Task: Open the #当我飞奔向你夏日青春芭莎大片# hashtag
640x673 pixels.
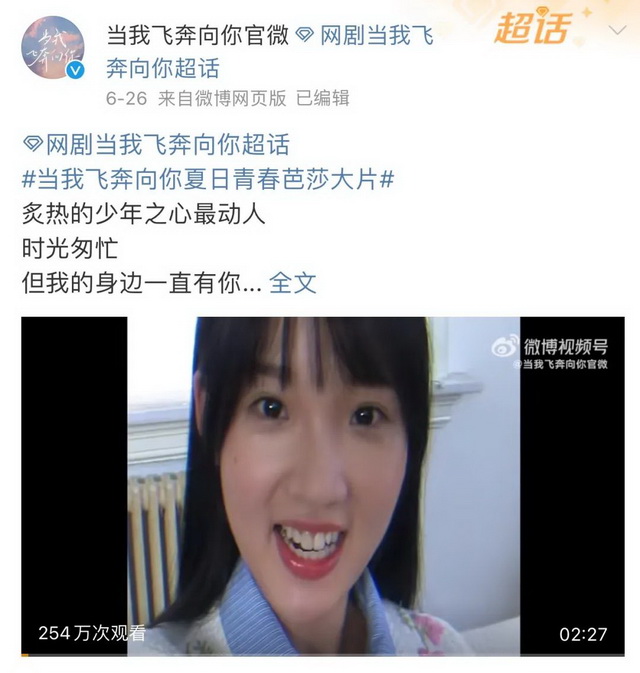Action: [208, 179]
